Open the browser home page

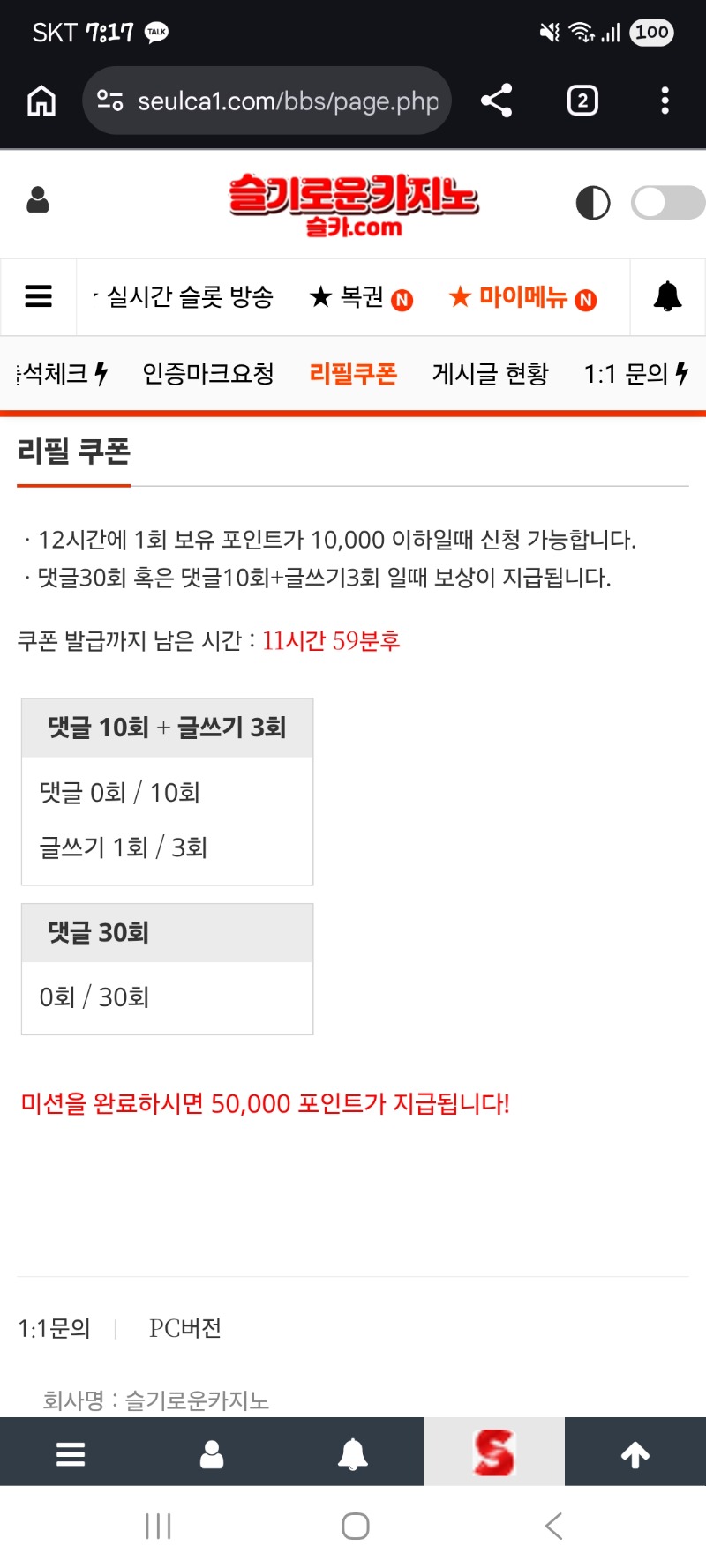[41, 101]
